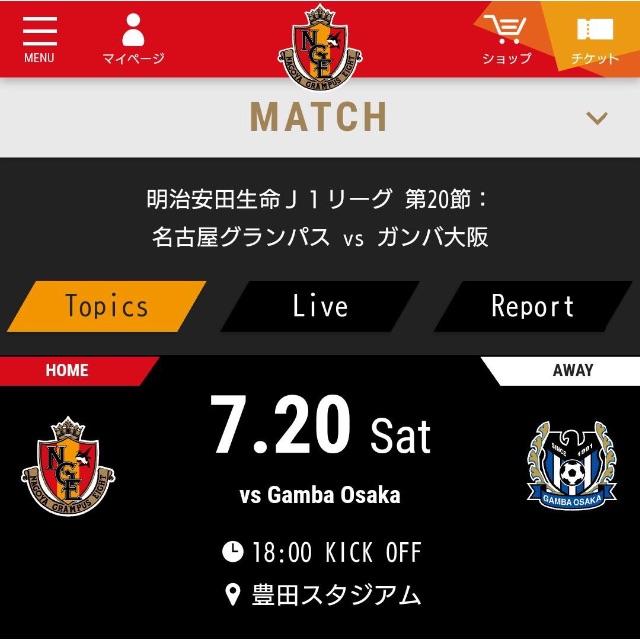
Task: Switch to the Report tab
Action: tap(533, 306)
